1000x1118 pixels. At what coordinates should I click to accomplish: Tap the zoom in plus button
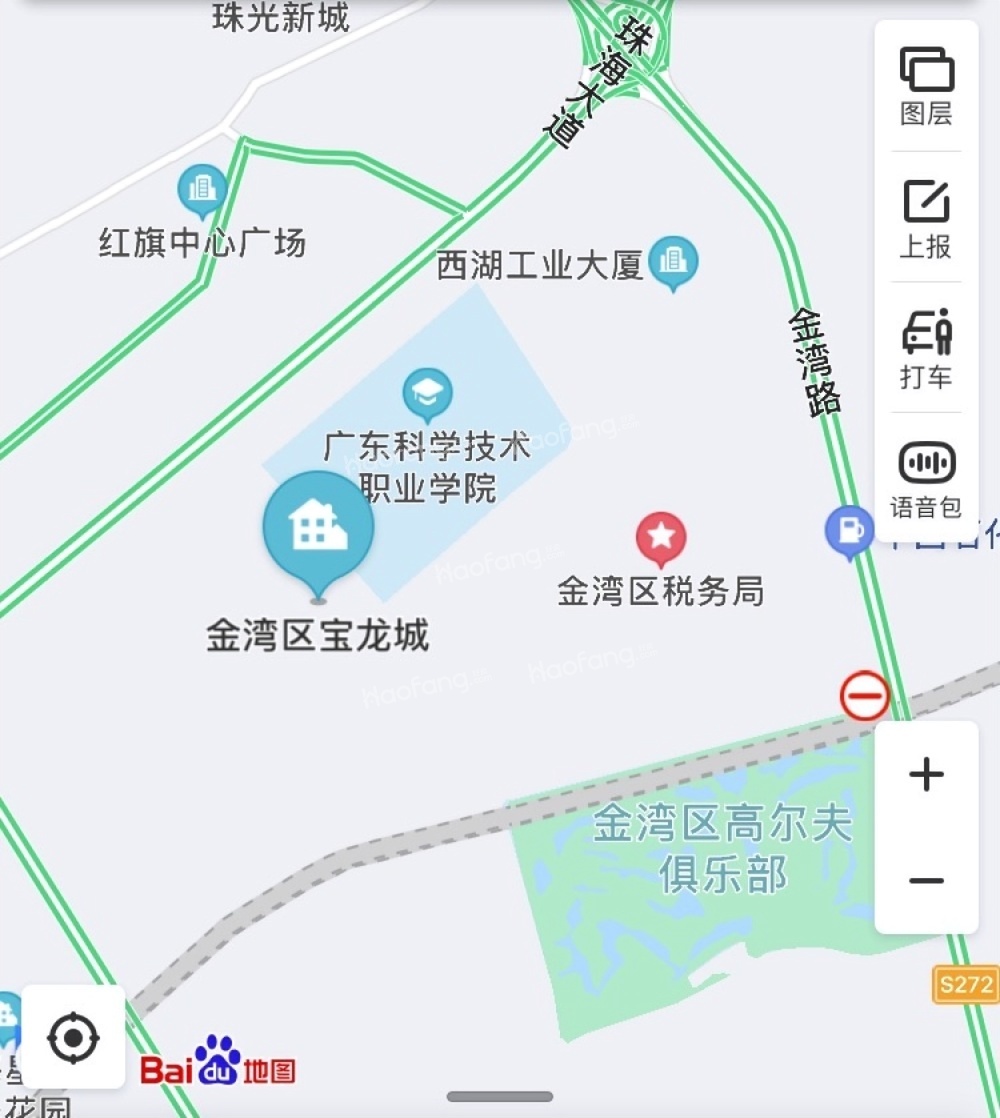[926, 772]
